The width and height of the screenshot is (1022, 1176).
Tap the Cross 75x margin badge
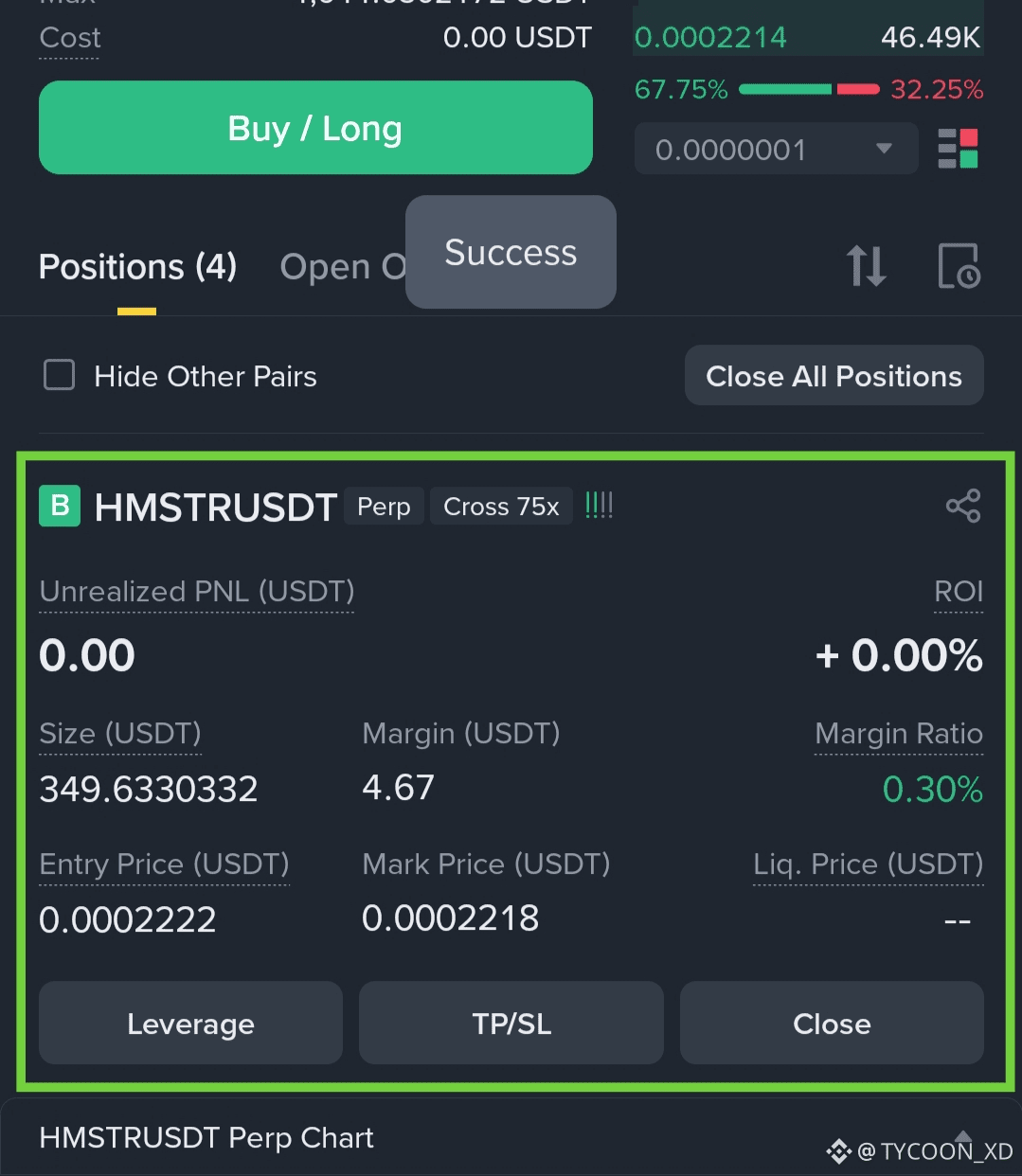(x=501, y=507)
